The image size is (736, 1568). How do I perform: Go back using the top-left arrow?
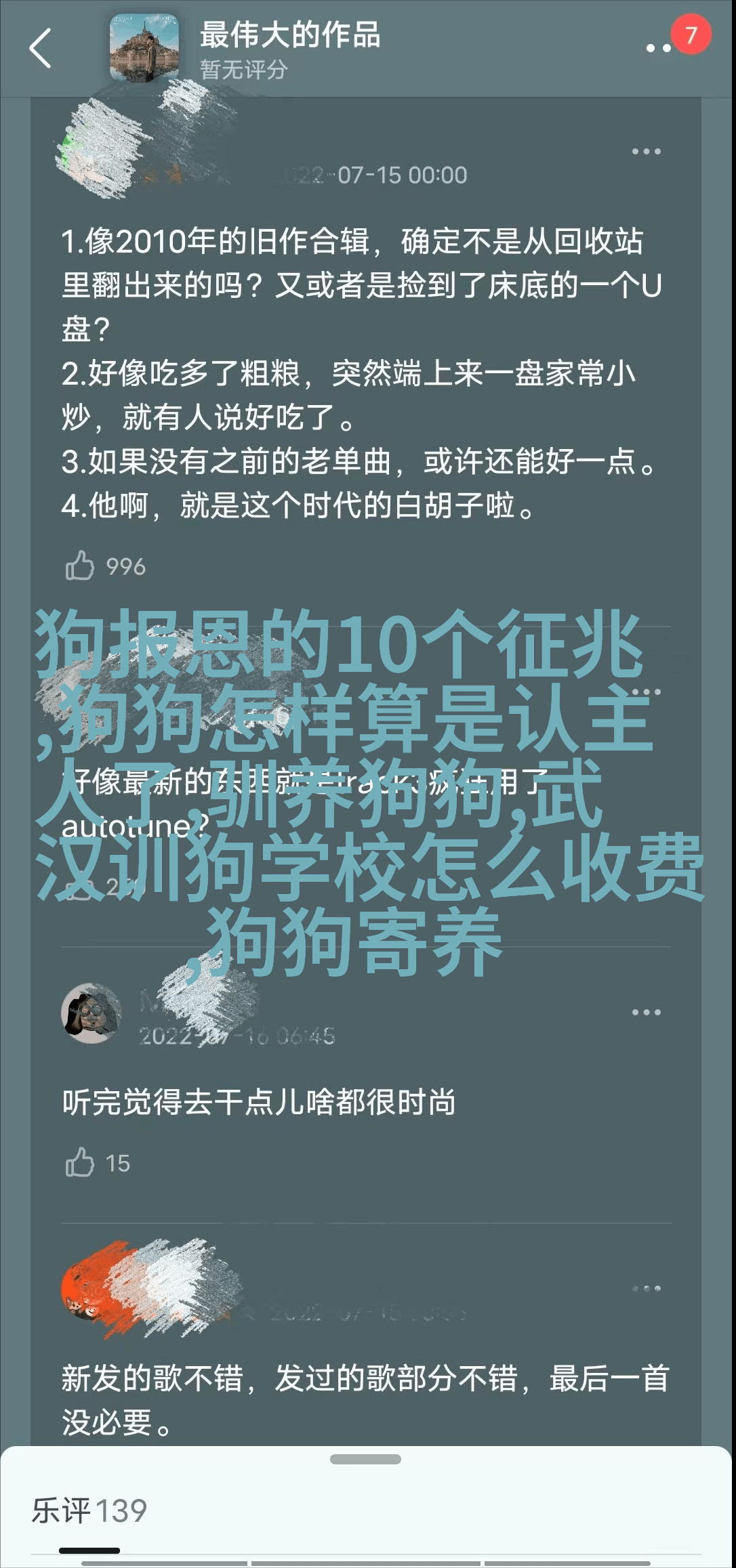tap(41, 48)
